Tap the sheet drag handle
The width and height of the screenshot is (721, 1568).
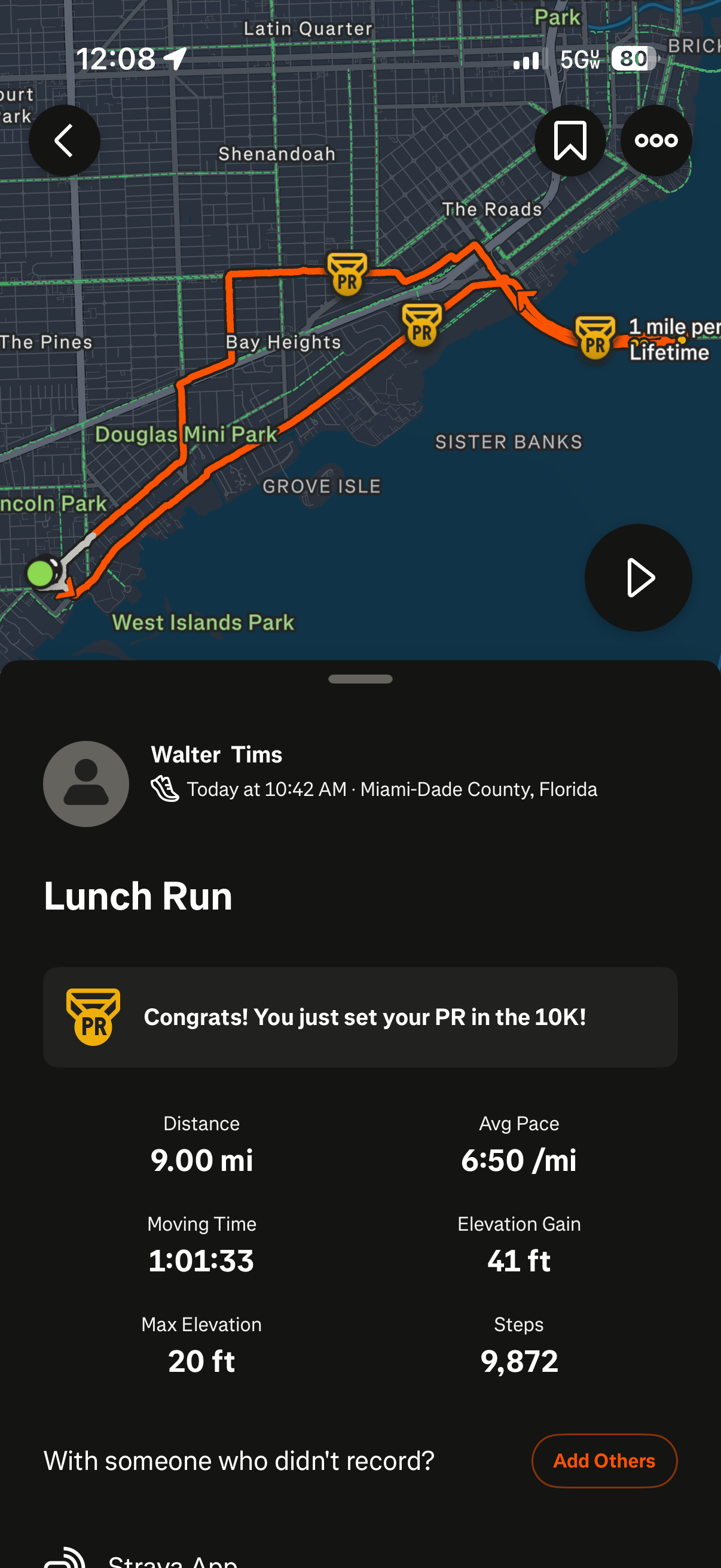tap(360, 679)
